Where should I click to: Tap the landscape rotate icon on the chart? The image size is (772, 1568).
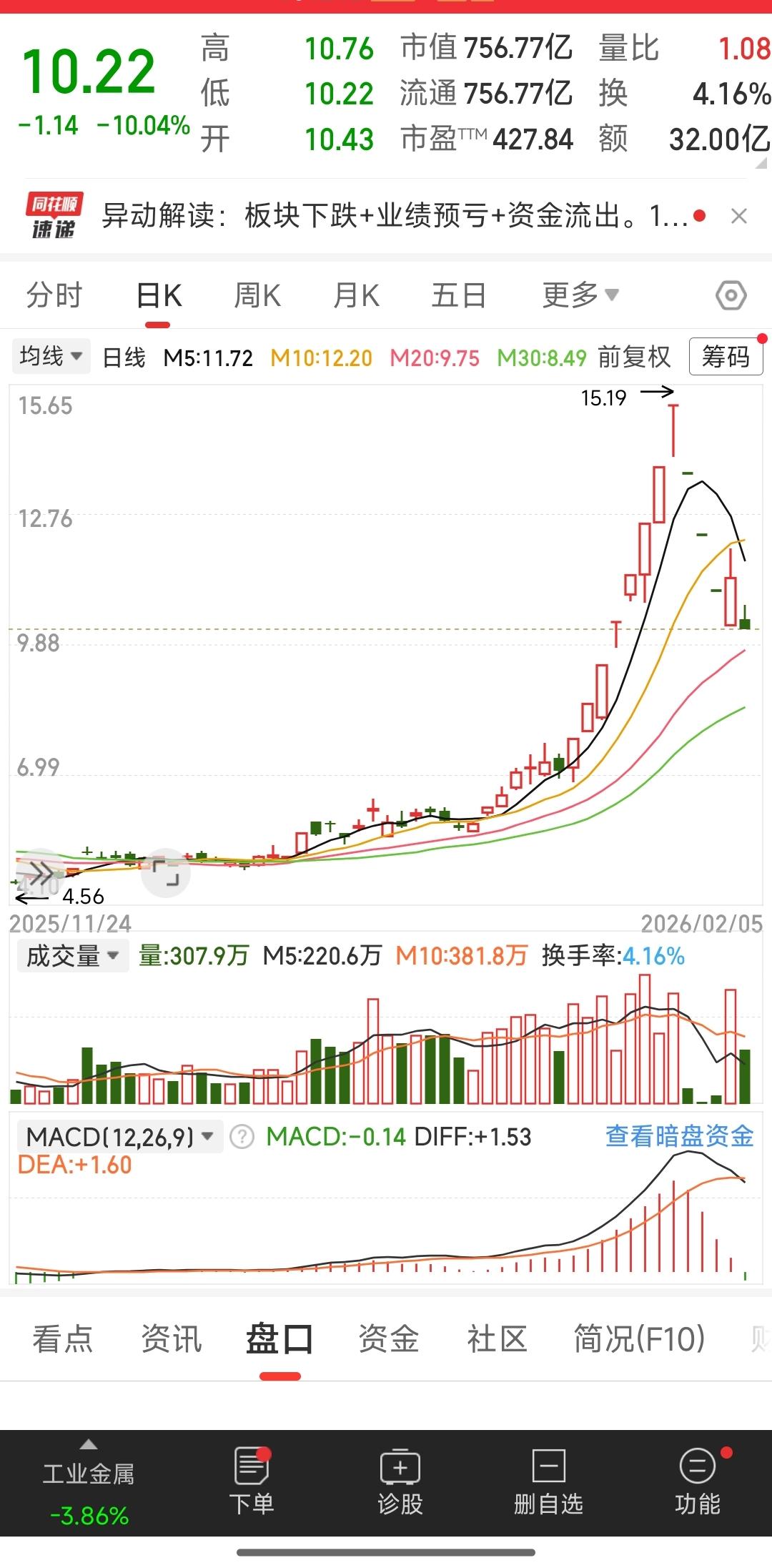[x=166, y=872]
